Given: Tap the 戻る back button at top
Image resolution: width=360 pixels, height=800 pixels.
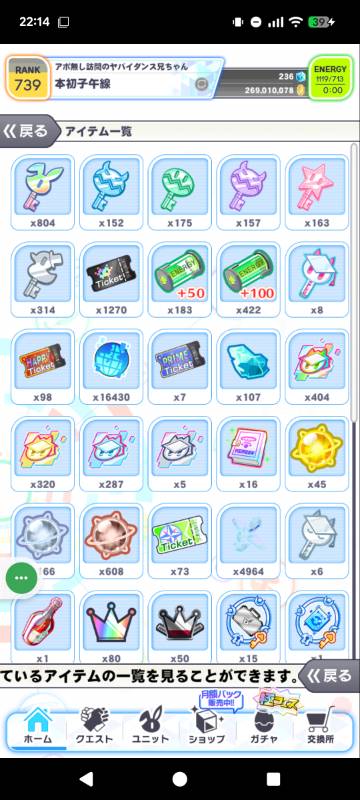Looking at the screenshot, I should [x=28, y=131].
